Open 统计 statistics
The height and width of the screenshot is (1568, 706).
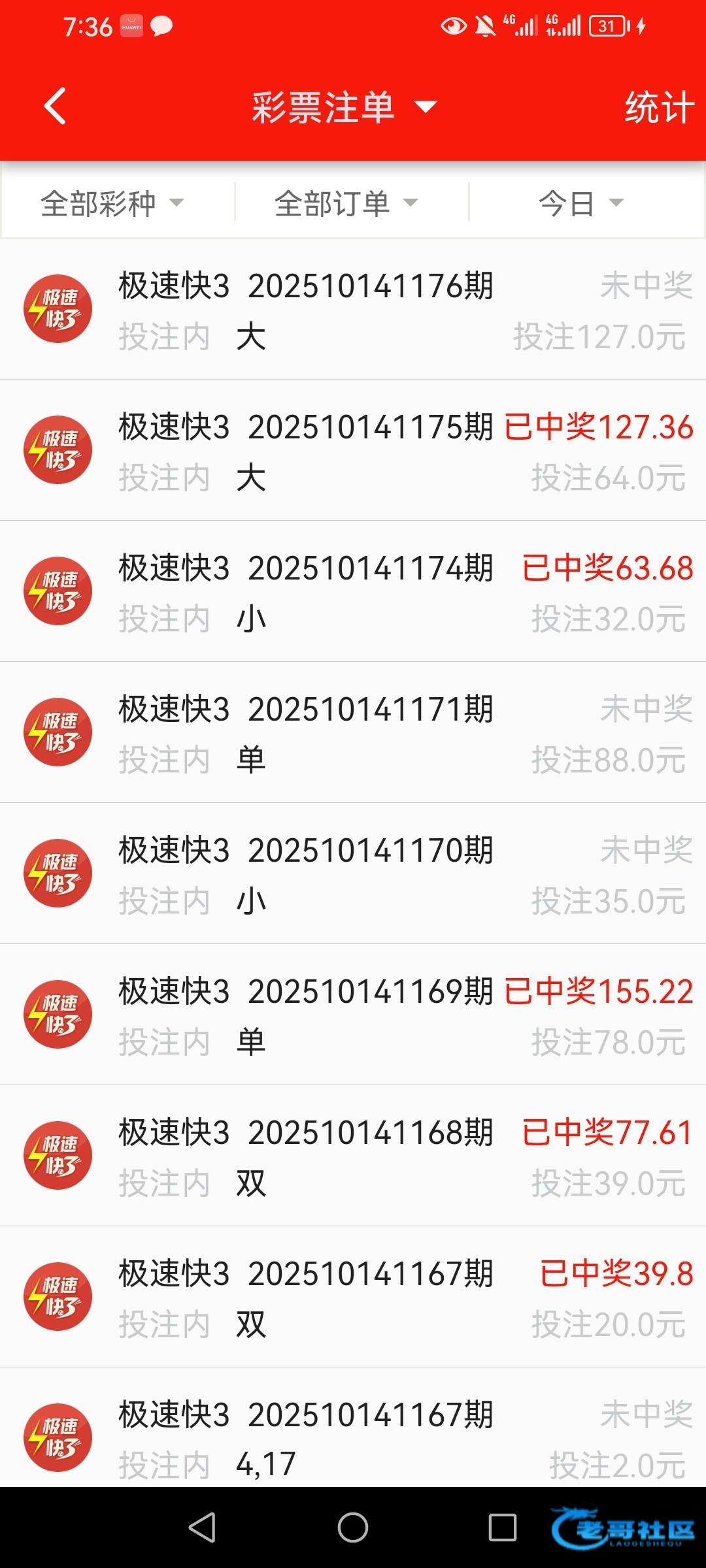(658, 107)
